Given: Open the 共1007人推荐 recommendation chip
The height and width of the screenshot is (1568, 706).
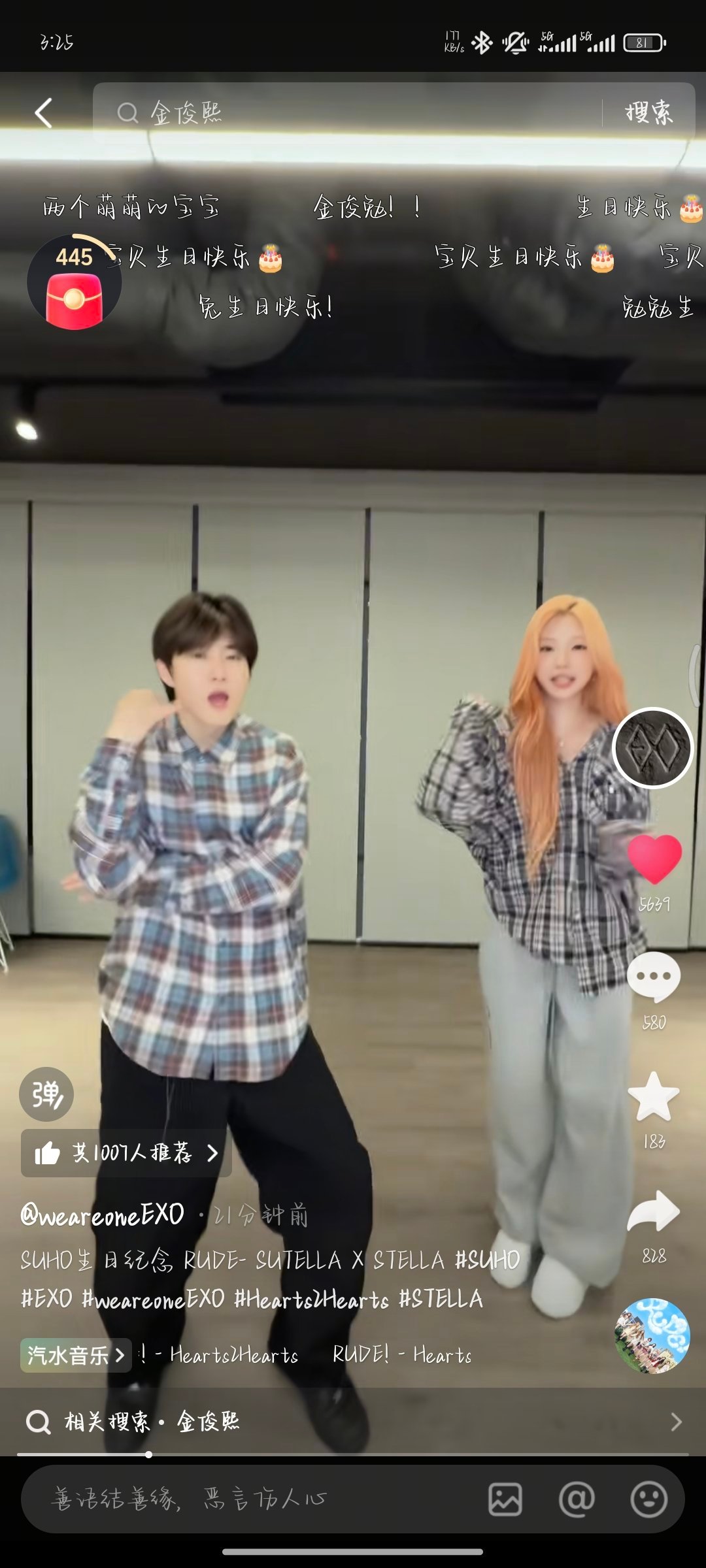Looking at the screenshot, I should (x=126, y=1153).
